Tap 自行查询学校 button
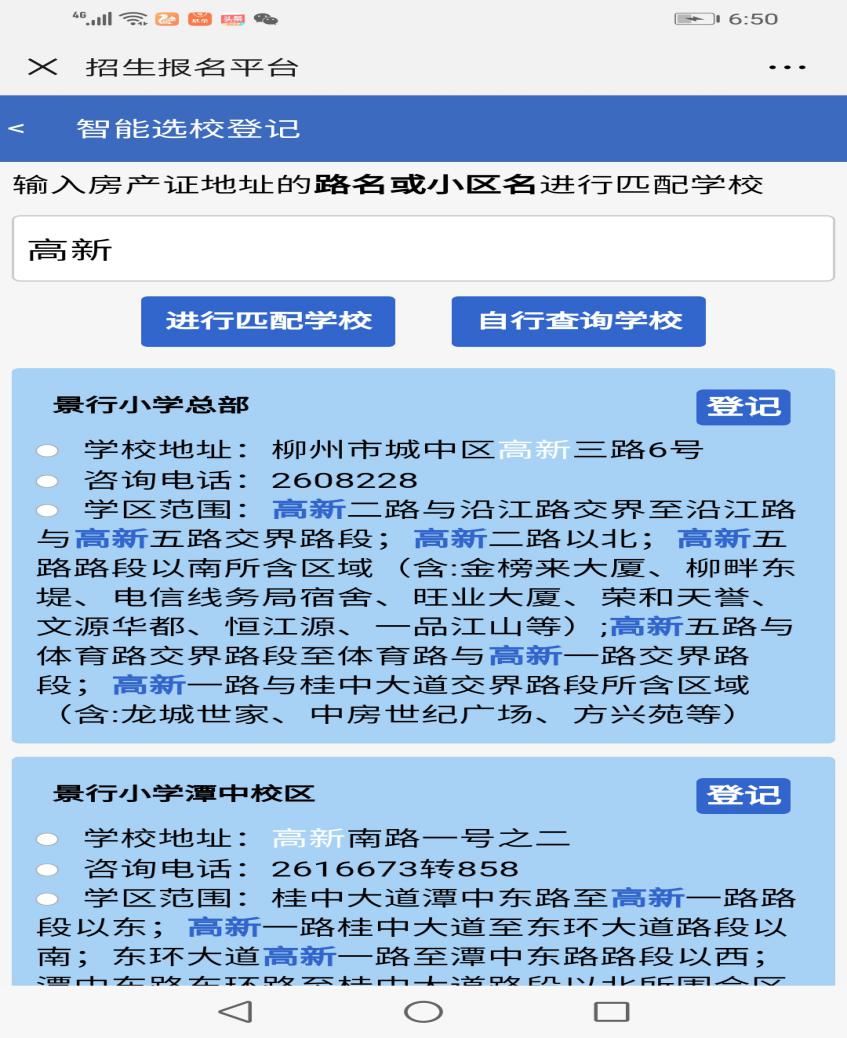 [x=579, y=321]
